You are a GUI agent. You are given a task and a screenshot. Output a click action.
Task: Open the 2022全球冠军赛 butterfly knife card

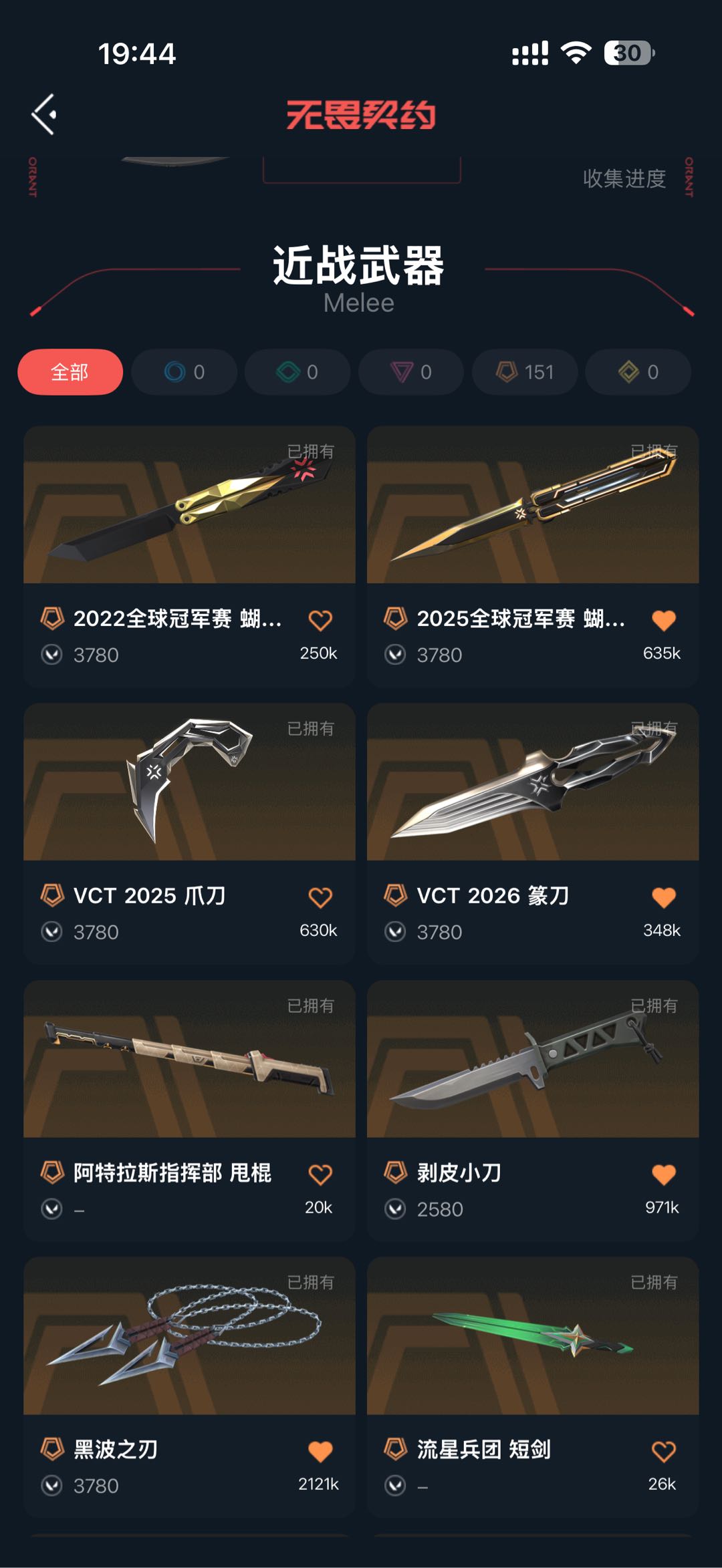click(189, 557)
